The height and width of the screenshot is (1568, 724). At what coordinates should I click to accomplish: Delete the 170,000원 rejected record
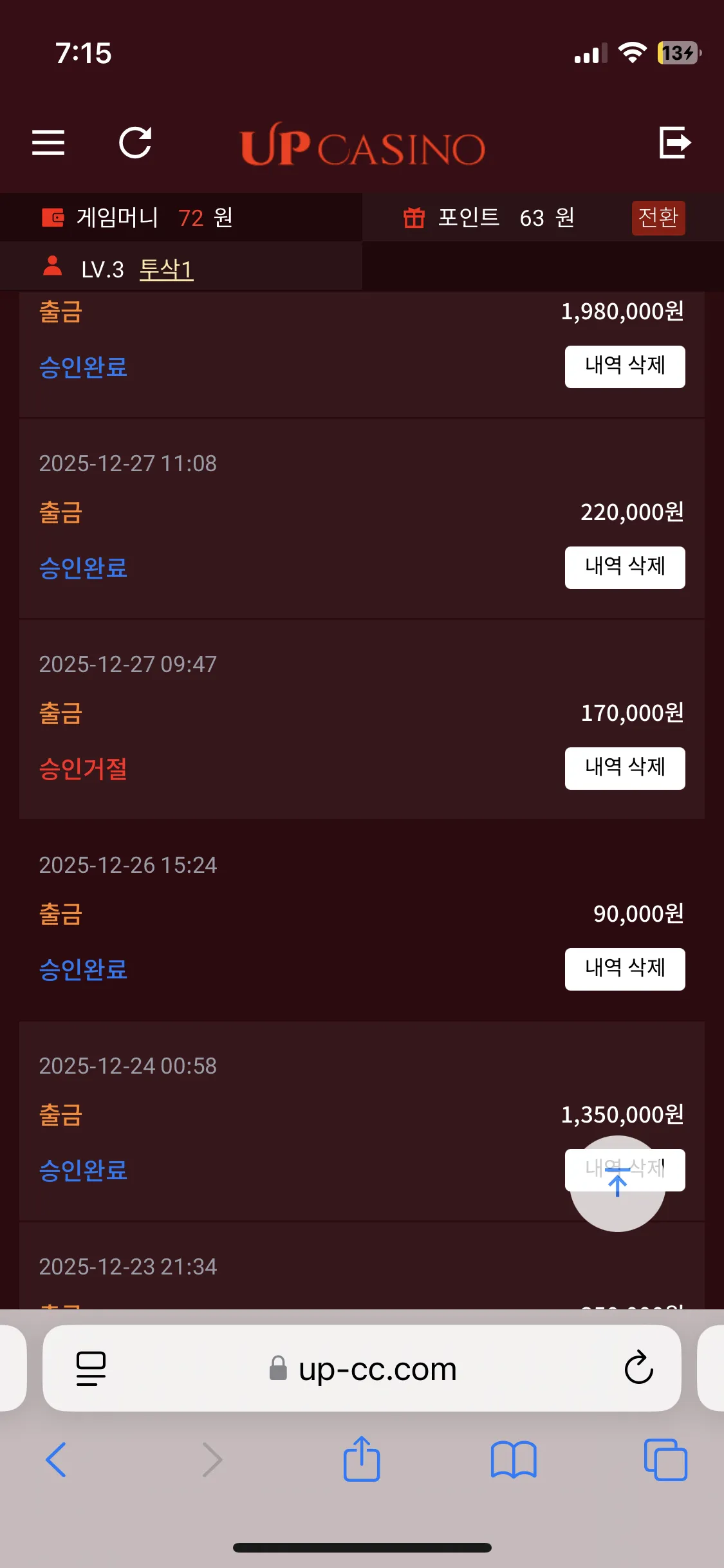click(x=625, y=769)
